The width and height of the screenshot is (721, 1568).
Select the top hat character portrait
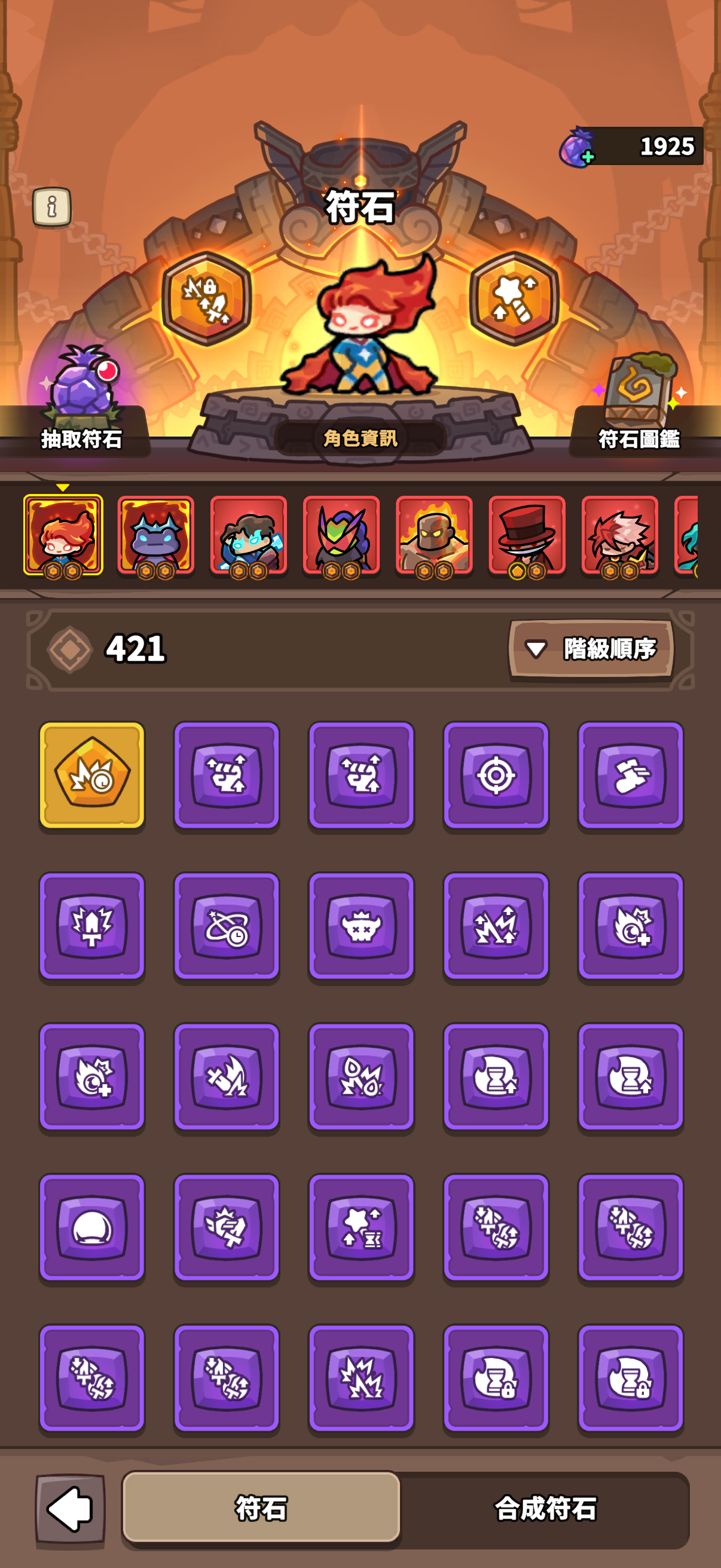(527, 536)
